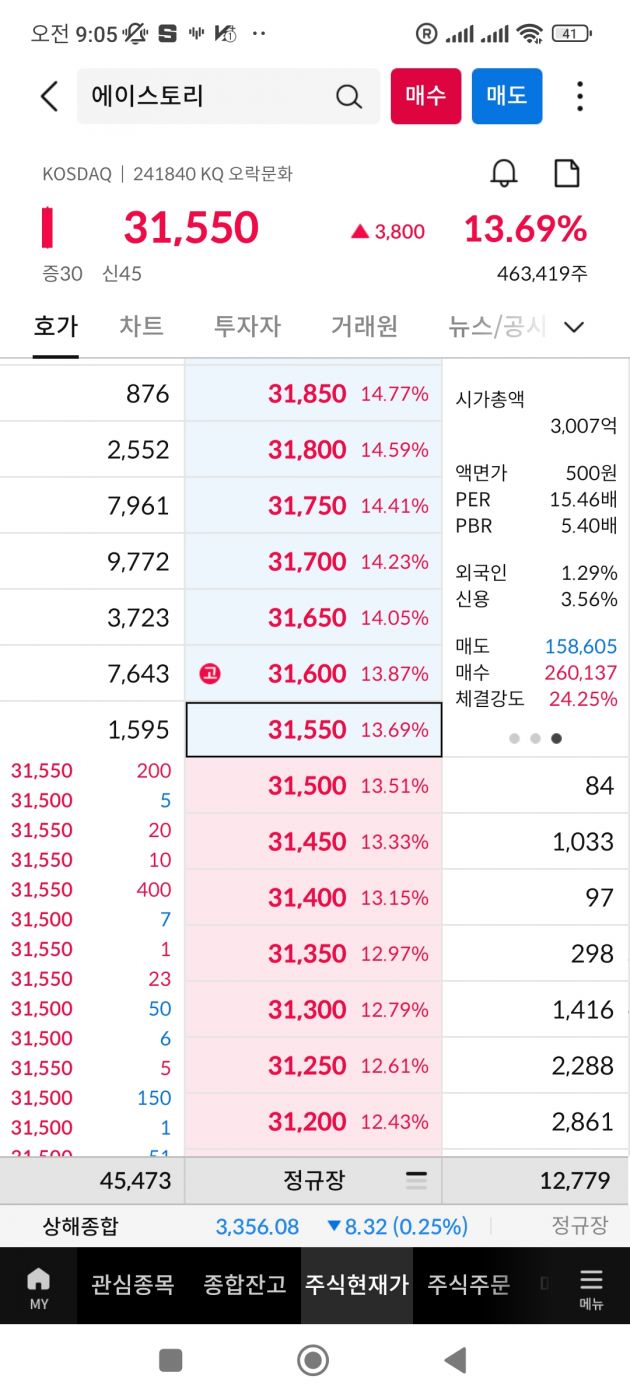630x1400 pixels.
Task: Select the 31,850 ask price row
Action: point(313,394)
